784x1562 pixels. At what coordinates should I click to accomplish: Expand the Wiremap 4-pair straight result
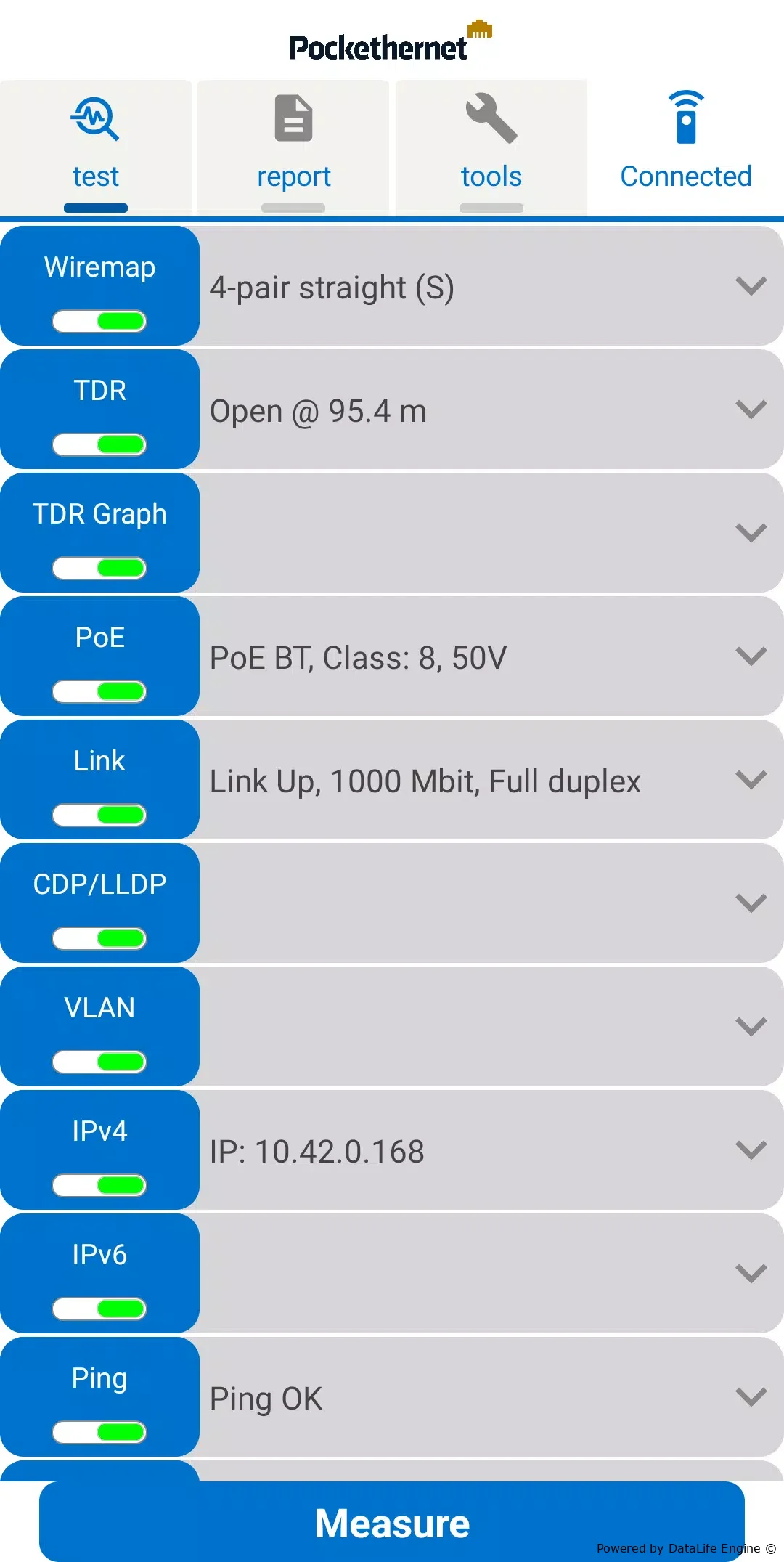coord(751,286)
